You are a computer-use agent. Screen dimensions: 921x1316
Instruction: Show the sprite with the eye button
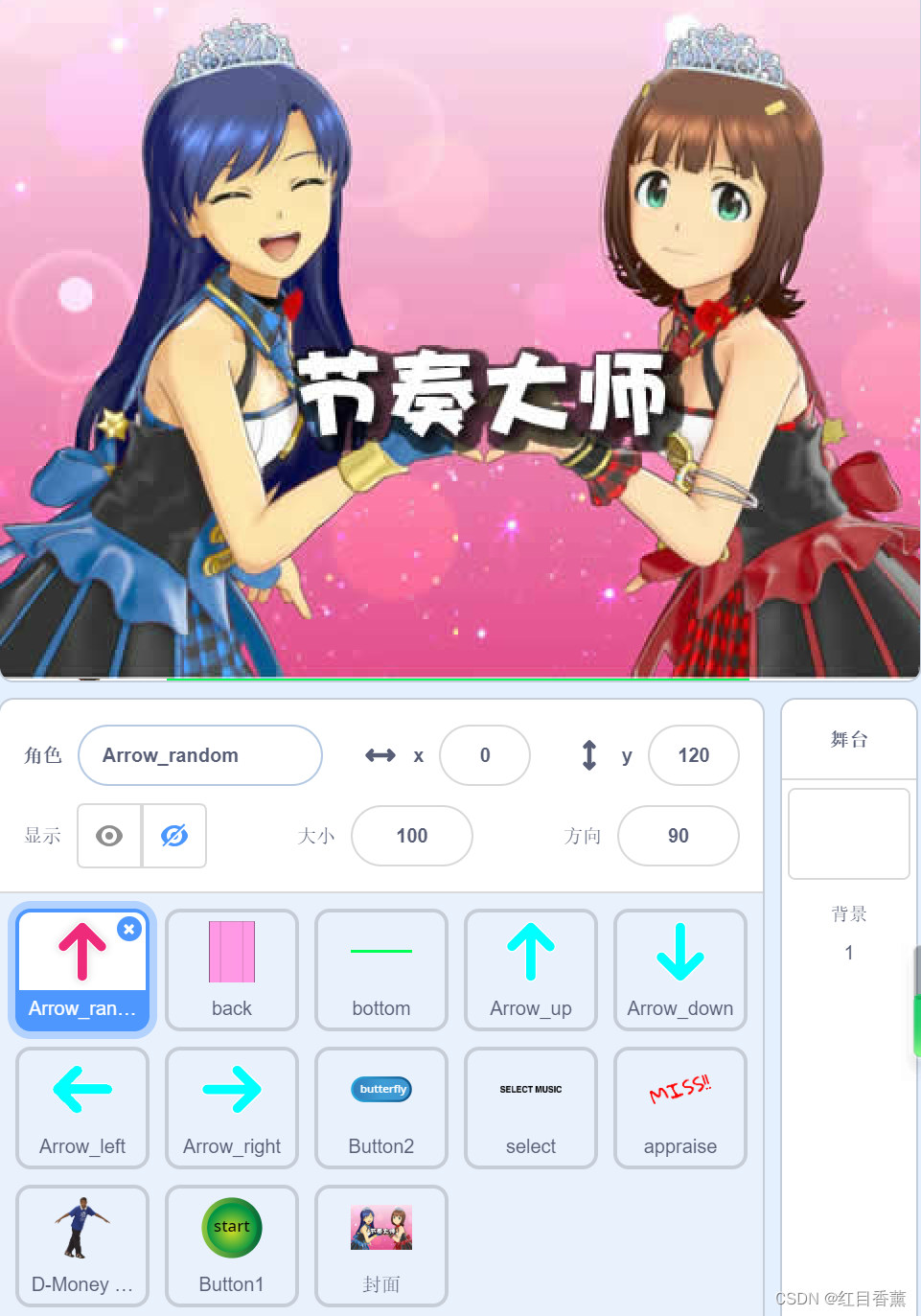(109, 836)
